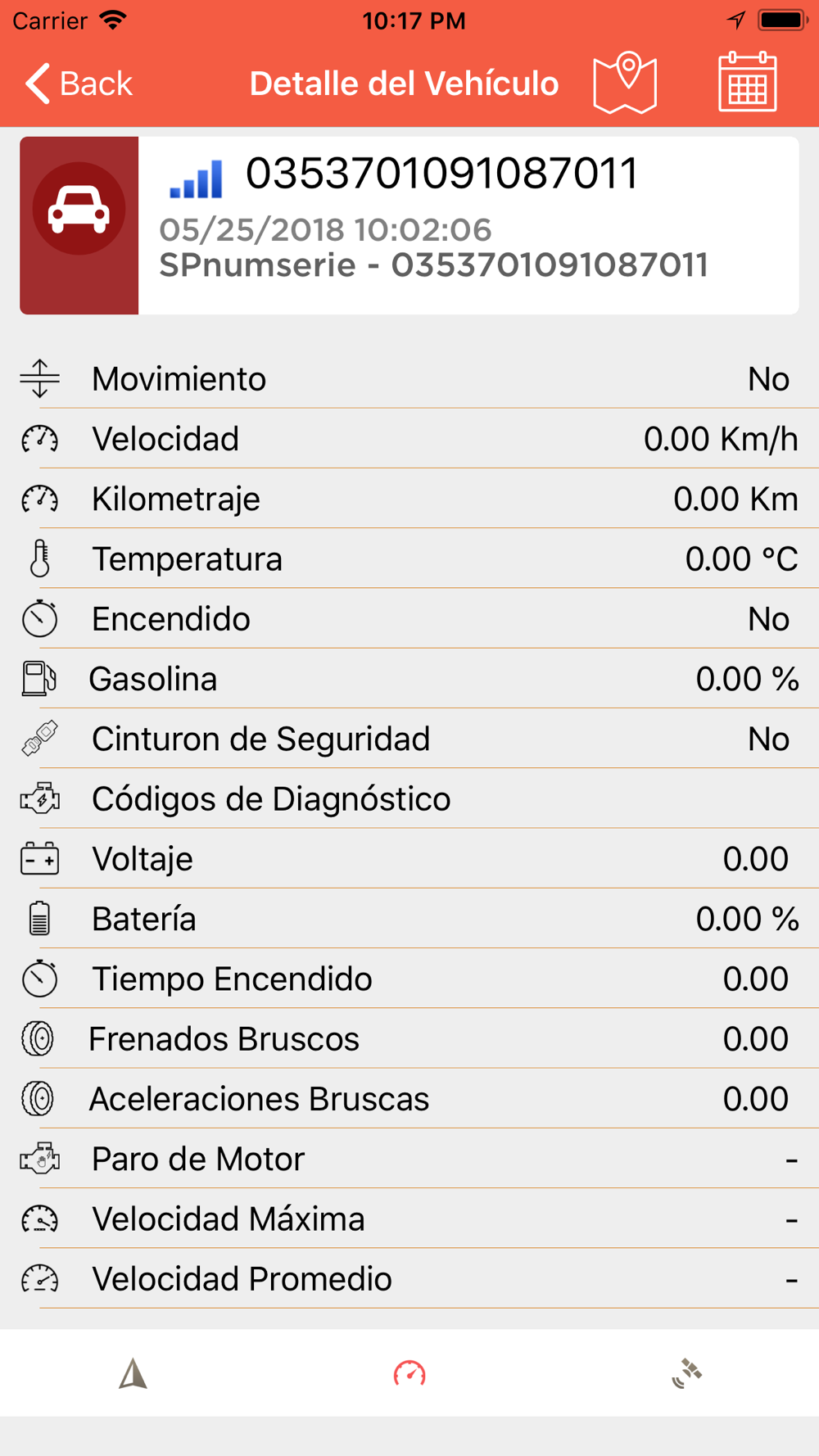
Task: Switch to the navigation arrow tab
Action: tap(133, 1373)
